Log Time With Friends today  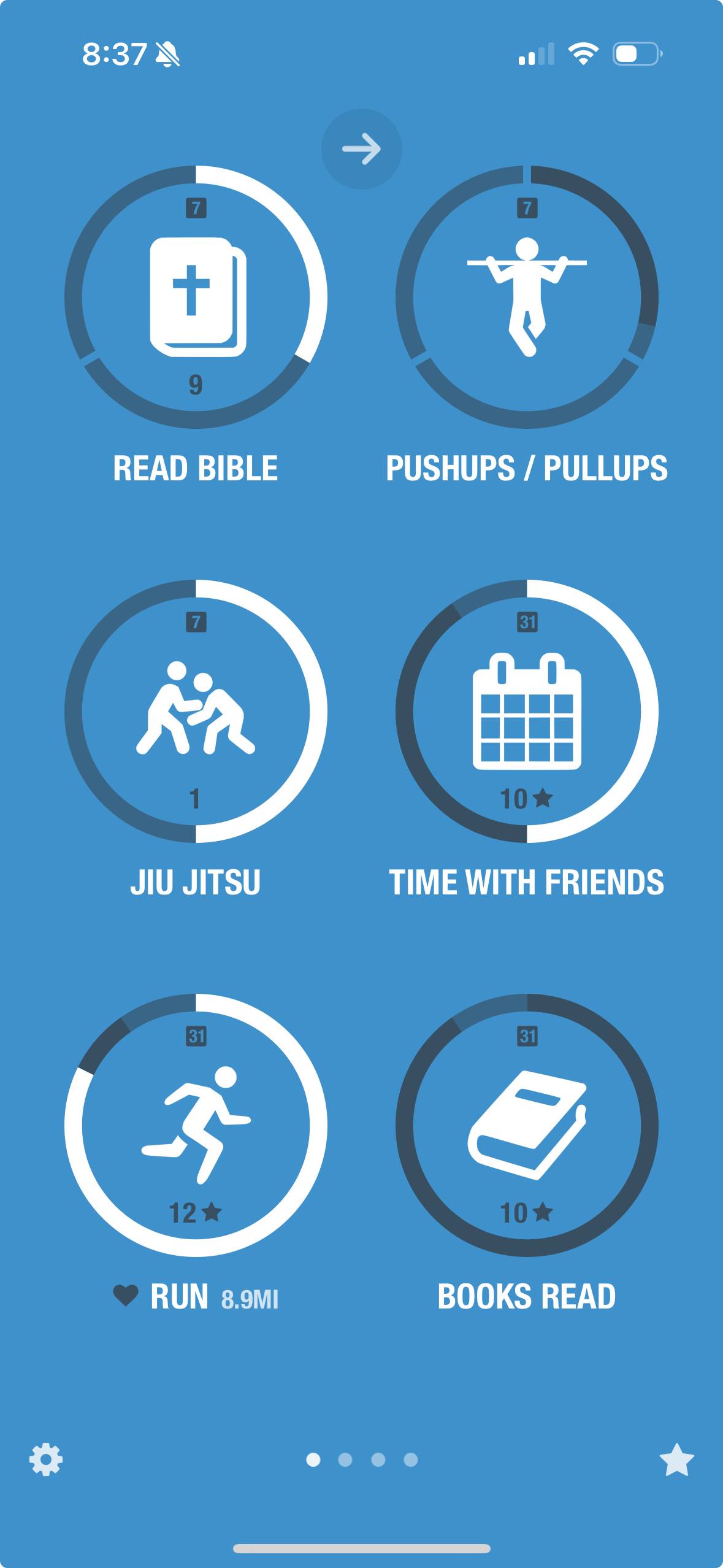tap(527, 711)
